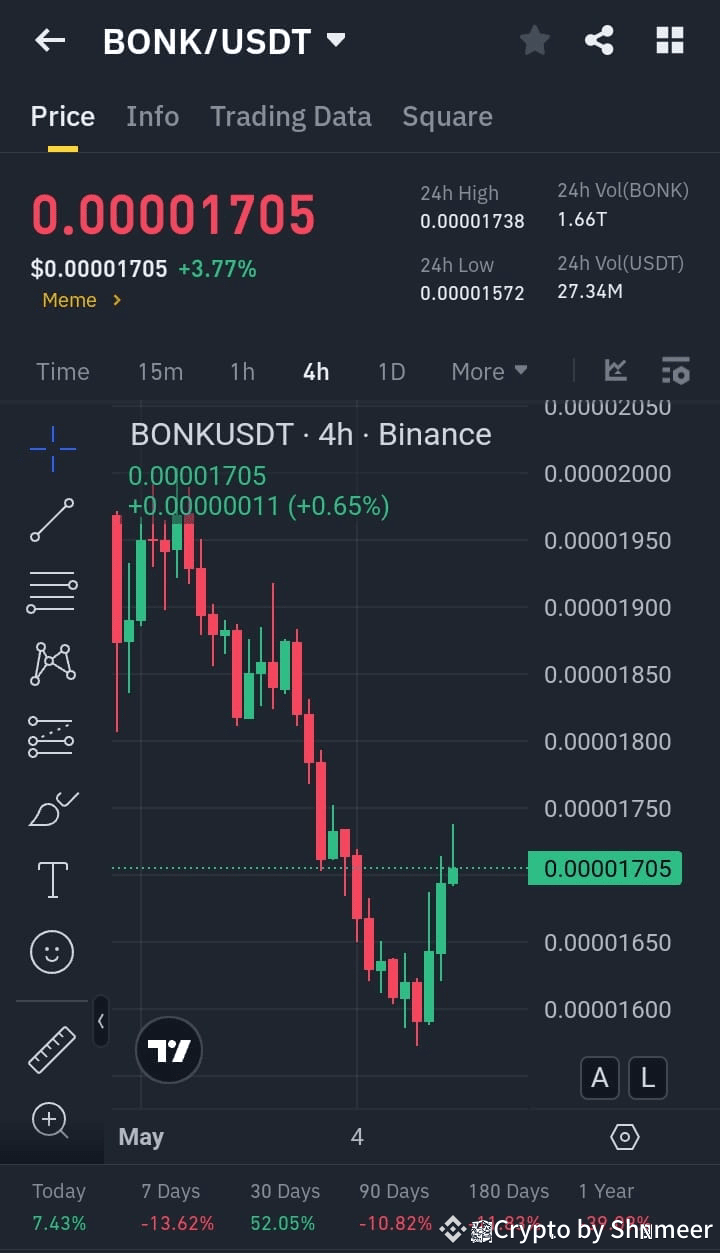
Task: Switch to the Trading Data tab
Action: tap(290, 116)
